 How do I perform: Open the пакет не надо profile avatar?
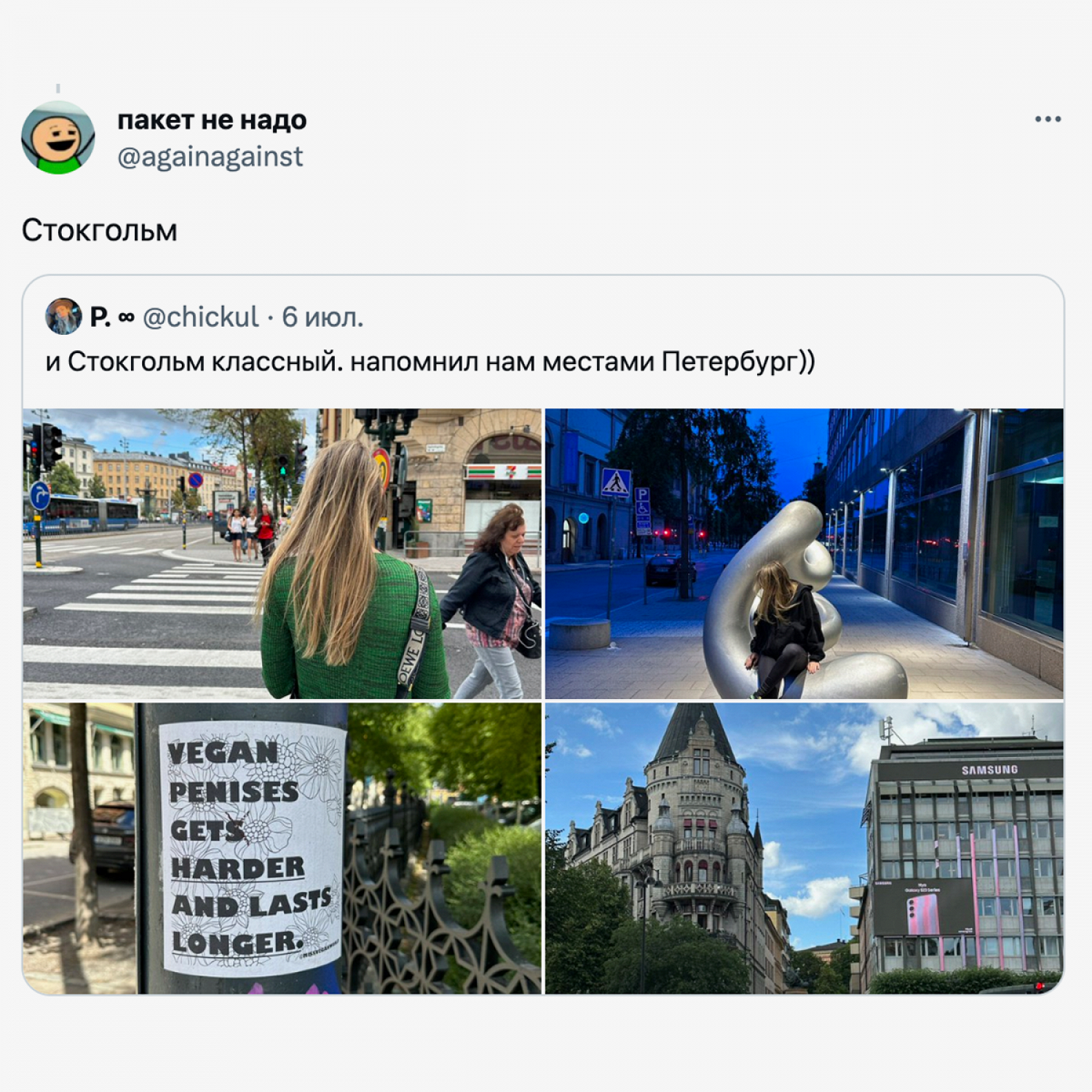click(x=58, y=138)
